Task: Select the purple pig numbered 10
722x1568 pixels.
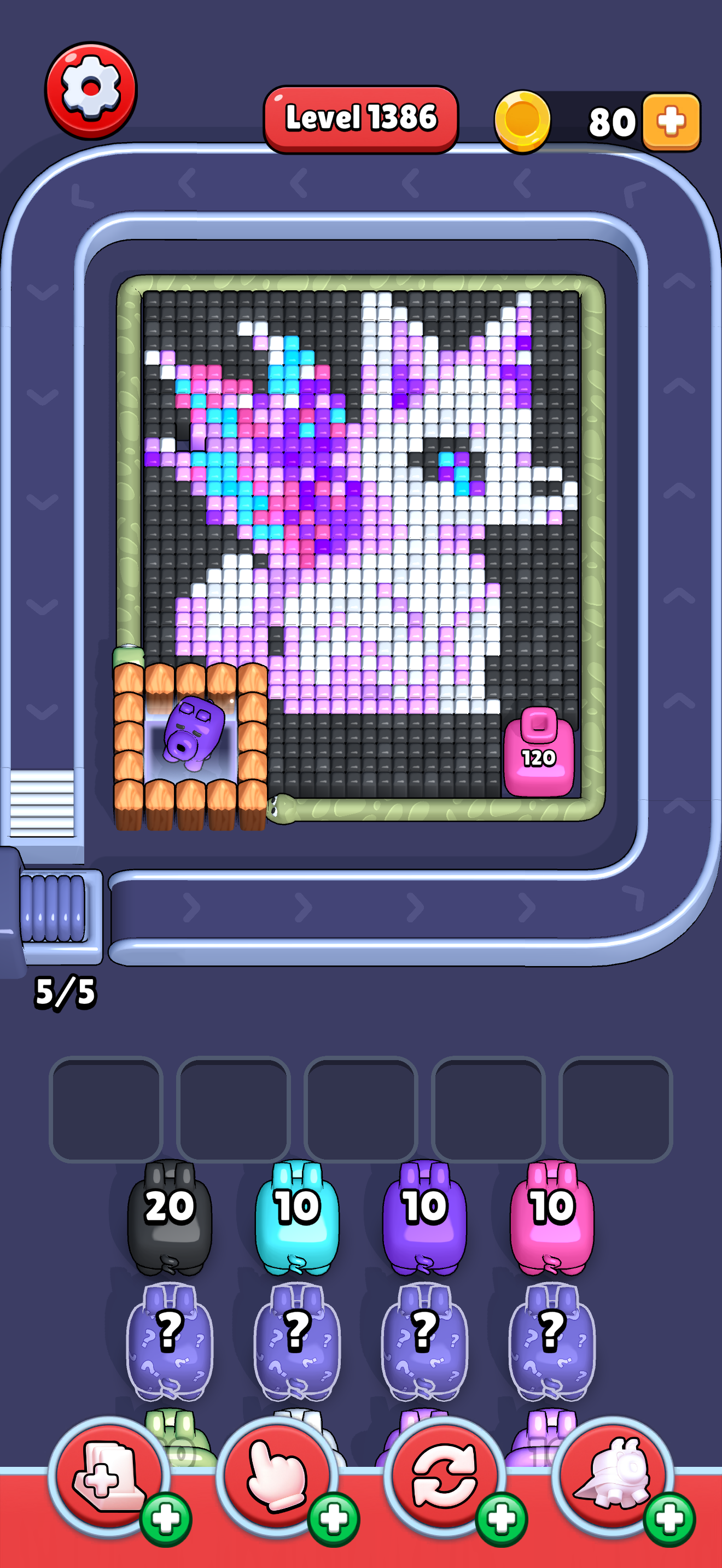Action: [x=424, y=1218]
